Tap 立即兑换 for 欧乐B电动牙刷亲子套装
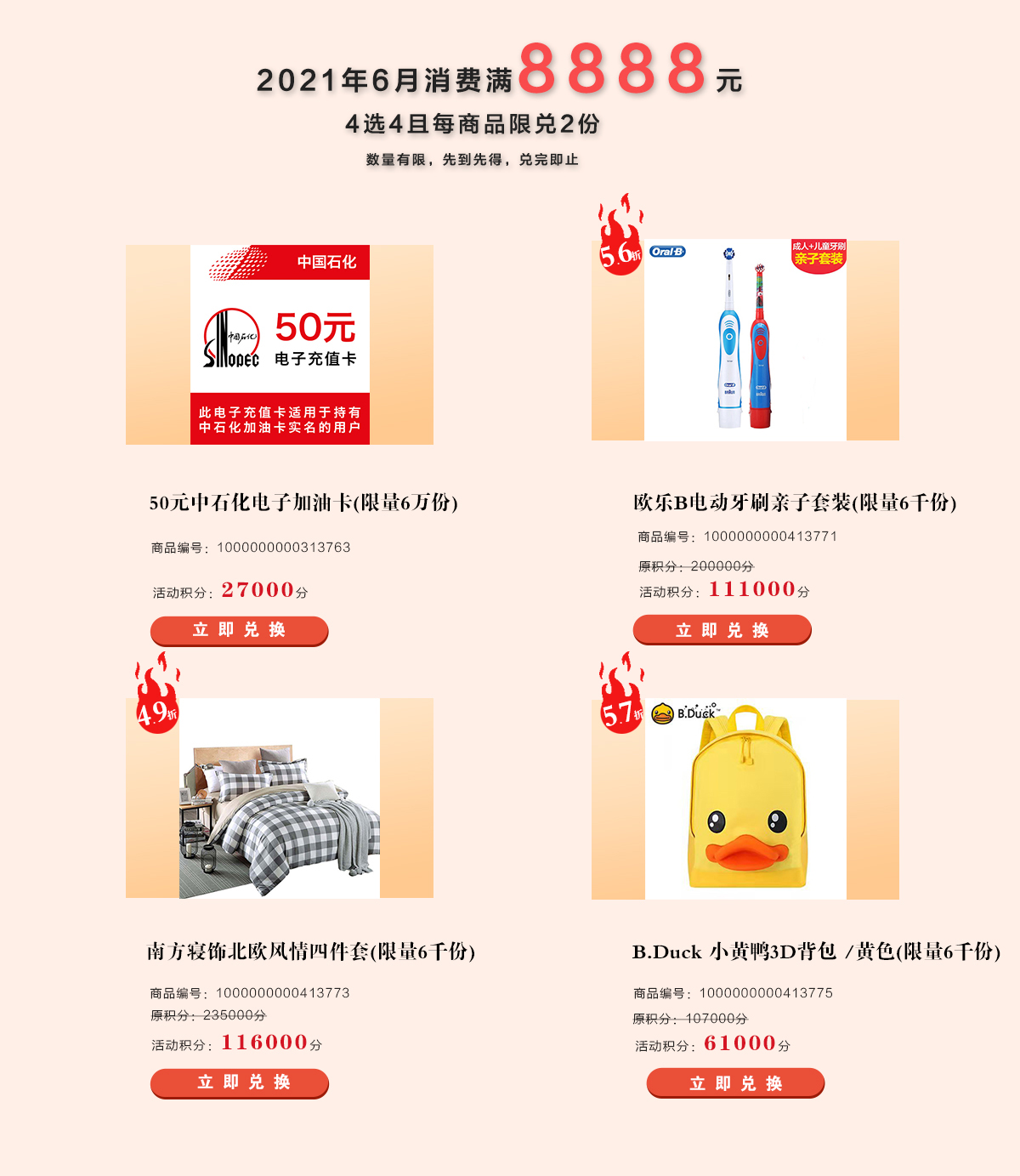This screenshot has width=1020, height=1176. click(722, 630)
